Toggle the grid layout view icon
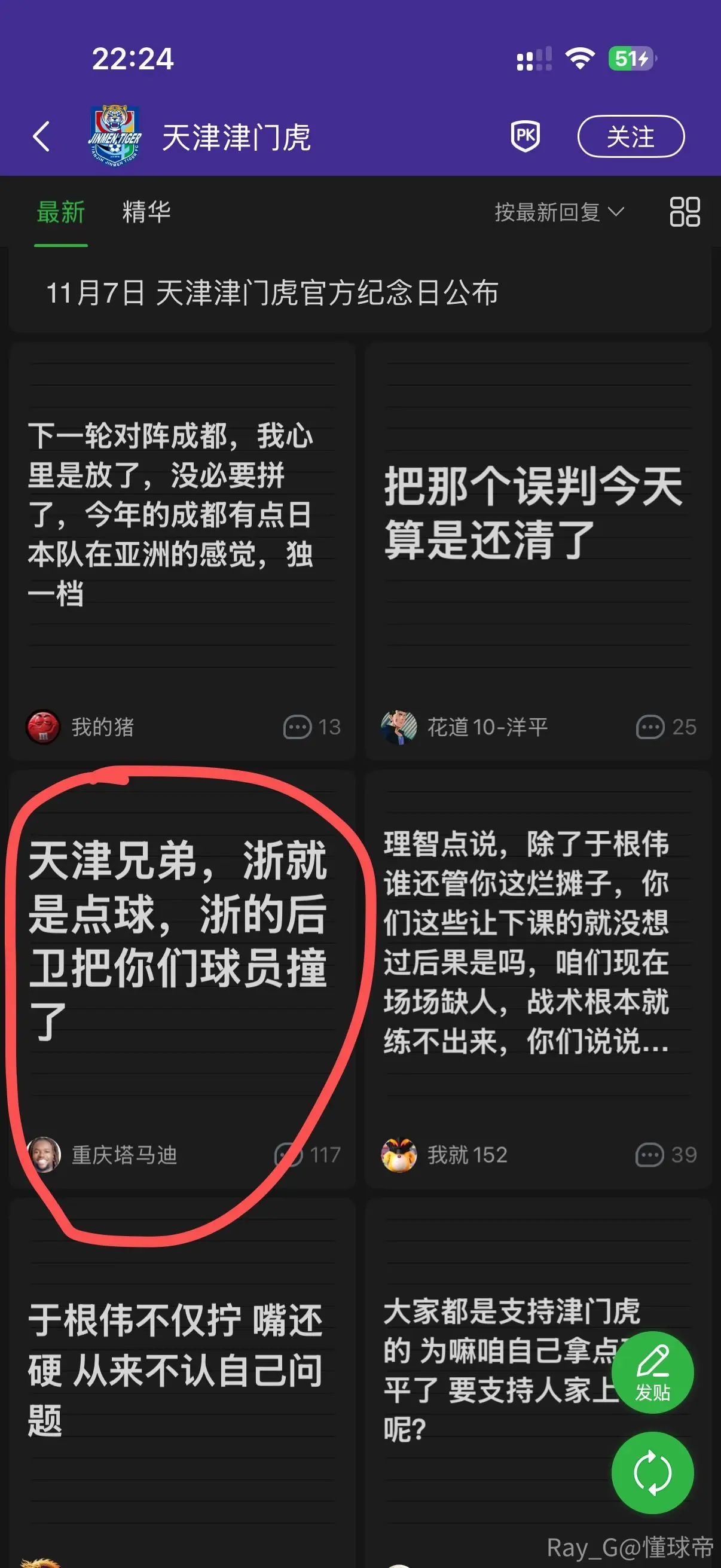 click(x=685, y=212)
